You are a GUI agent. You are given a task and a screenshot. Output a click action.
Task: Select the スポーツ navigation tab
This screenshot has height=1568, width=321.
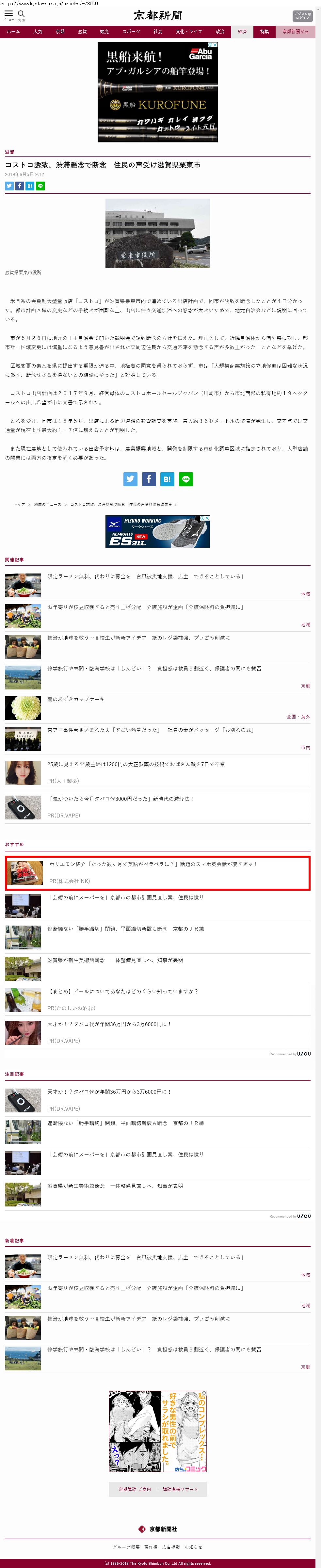(131, 32)
